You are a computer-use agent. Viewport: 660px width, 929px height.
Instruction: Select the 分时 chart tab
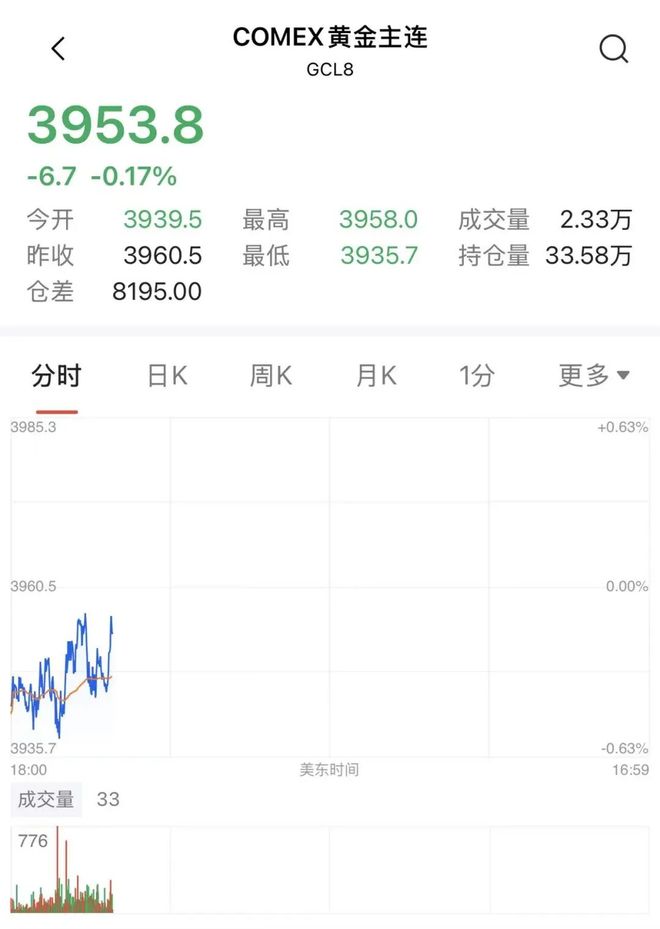click(56, 376)
